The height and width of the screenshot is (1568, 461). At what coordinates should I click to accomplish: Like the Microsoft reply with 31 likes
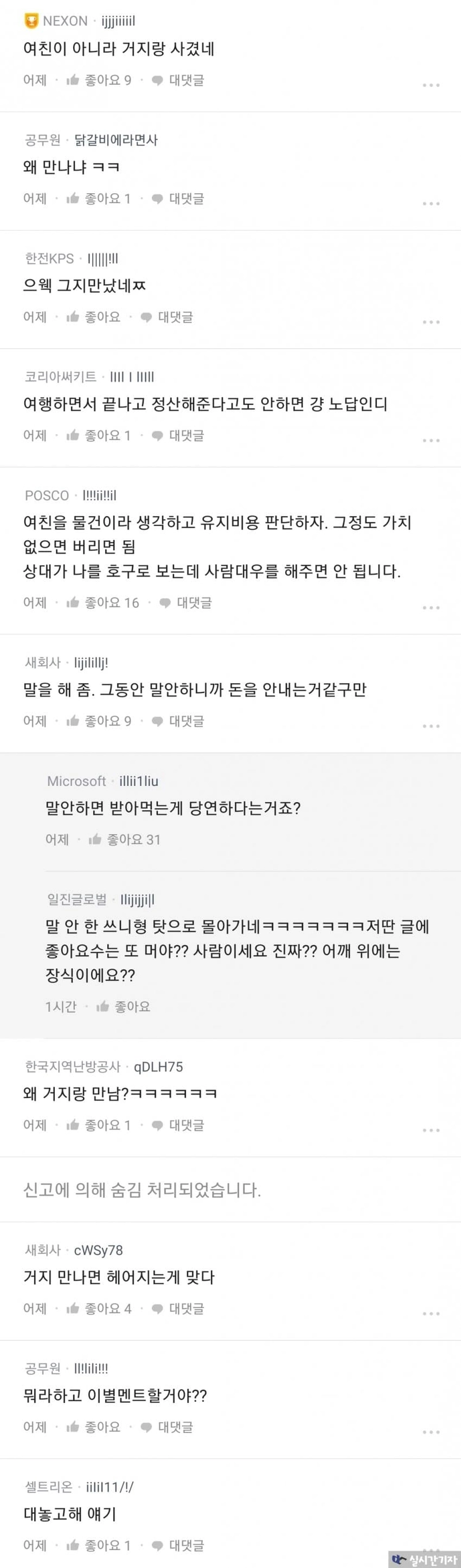point(124,840)
